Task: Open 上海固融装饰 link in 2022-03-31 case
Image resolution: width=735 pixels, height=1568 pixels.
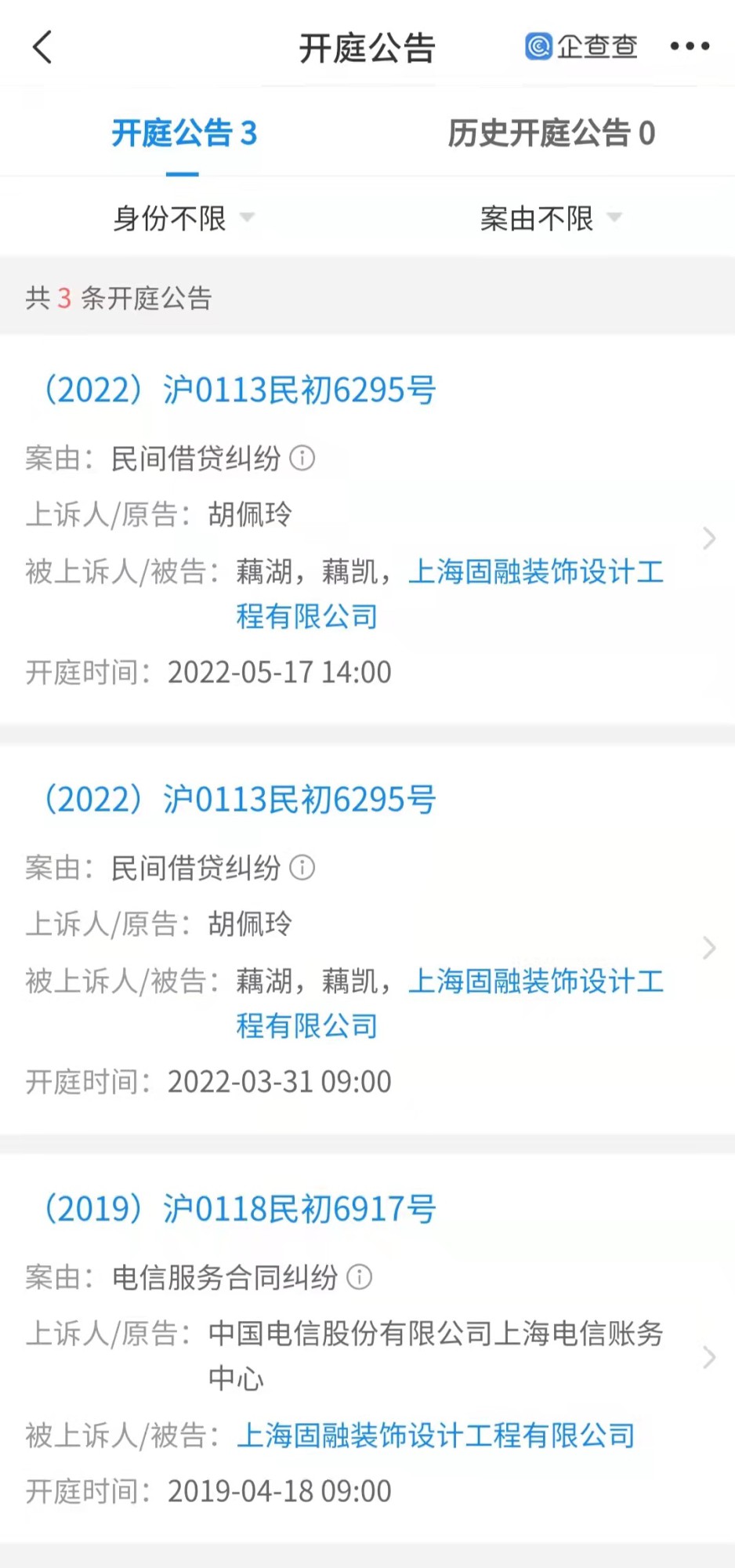Action: click(536, 981)
